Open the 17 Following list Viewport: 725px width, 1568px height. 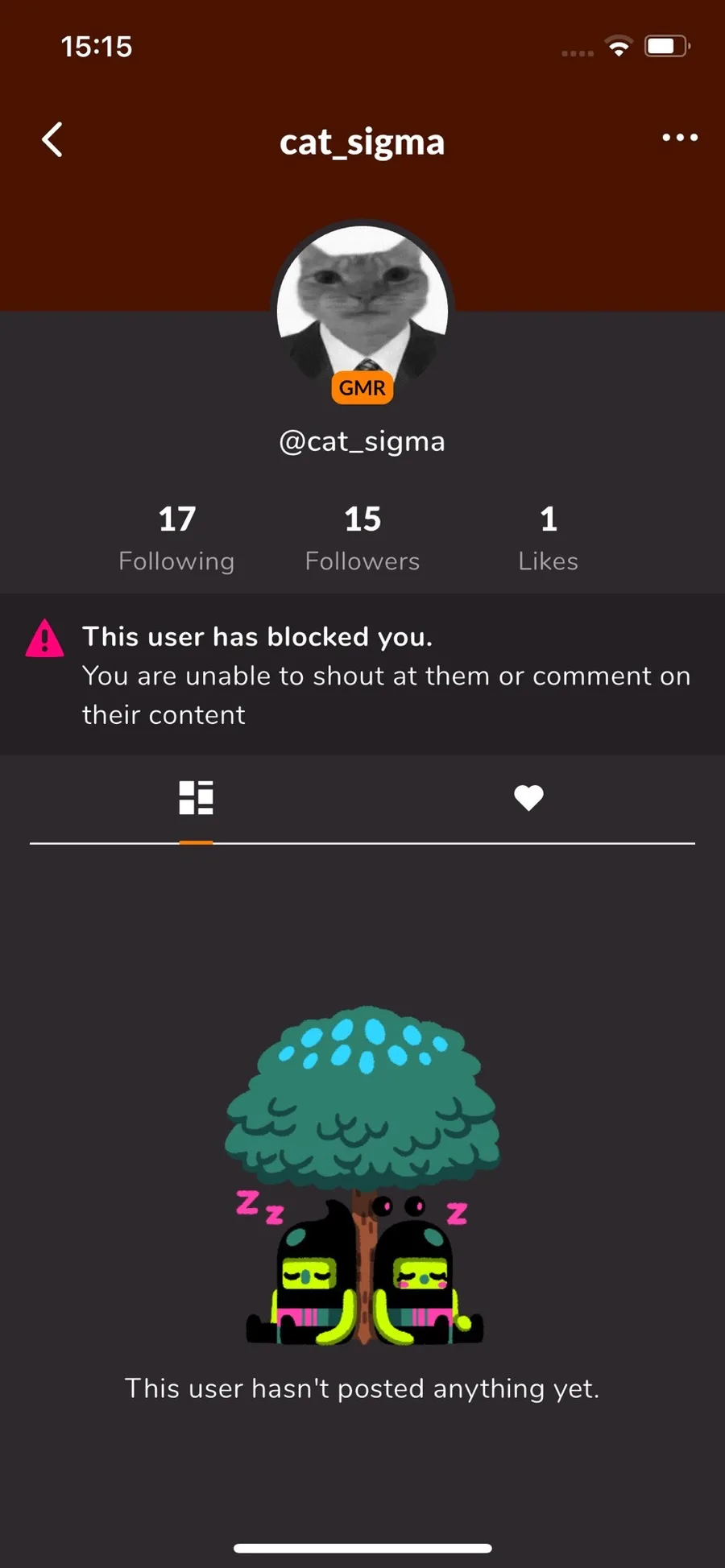176,538
